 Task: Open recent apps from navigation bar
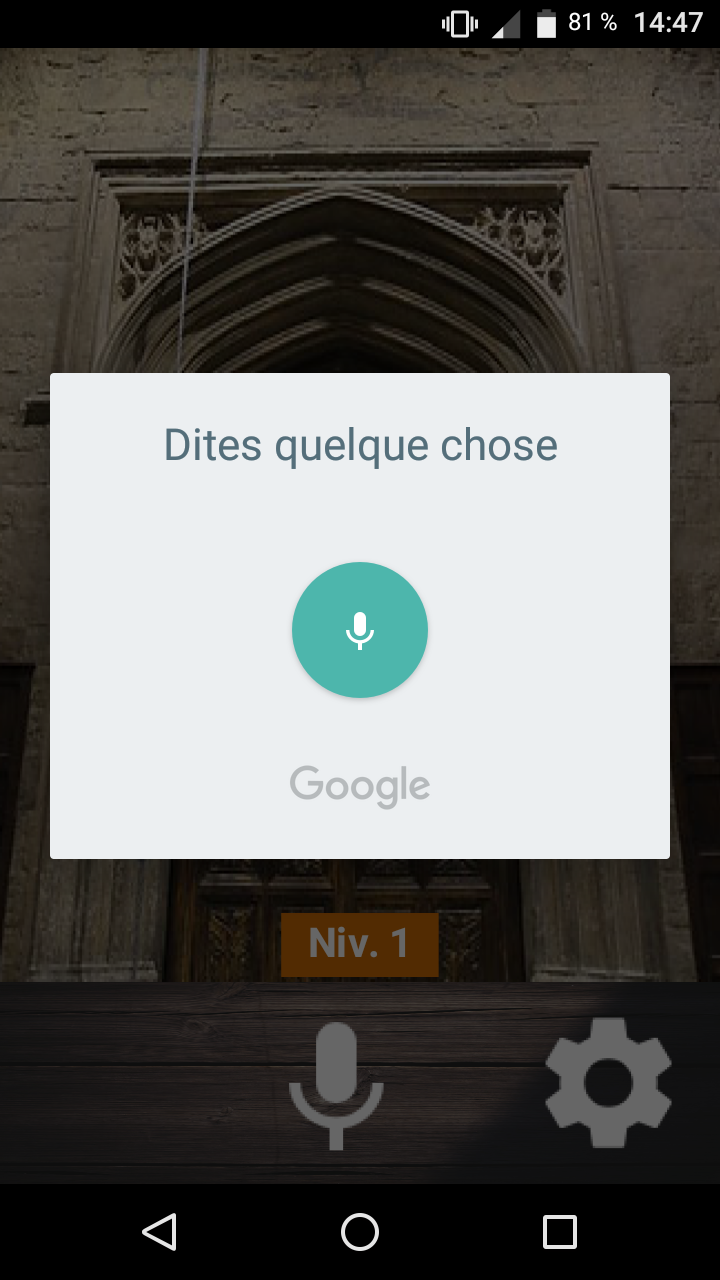tap(560, 1232)
